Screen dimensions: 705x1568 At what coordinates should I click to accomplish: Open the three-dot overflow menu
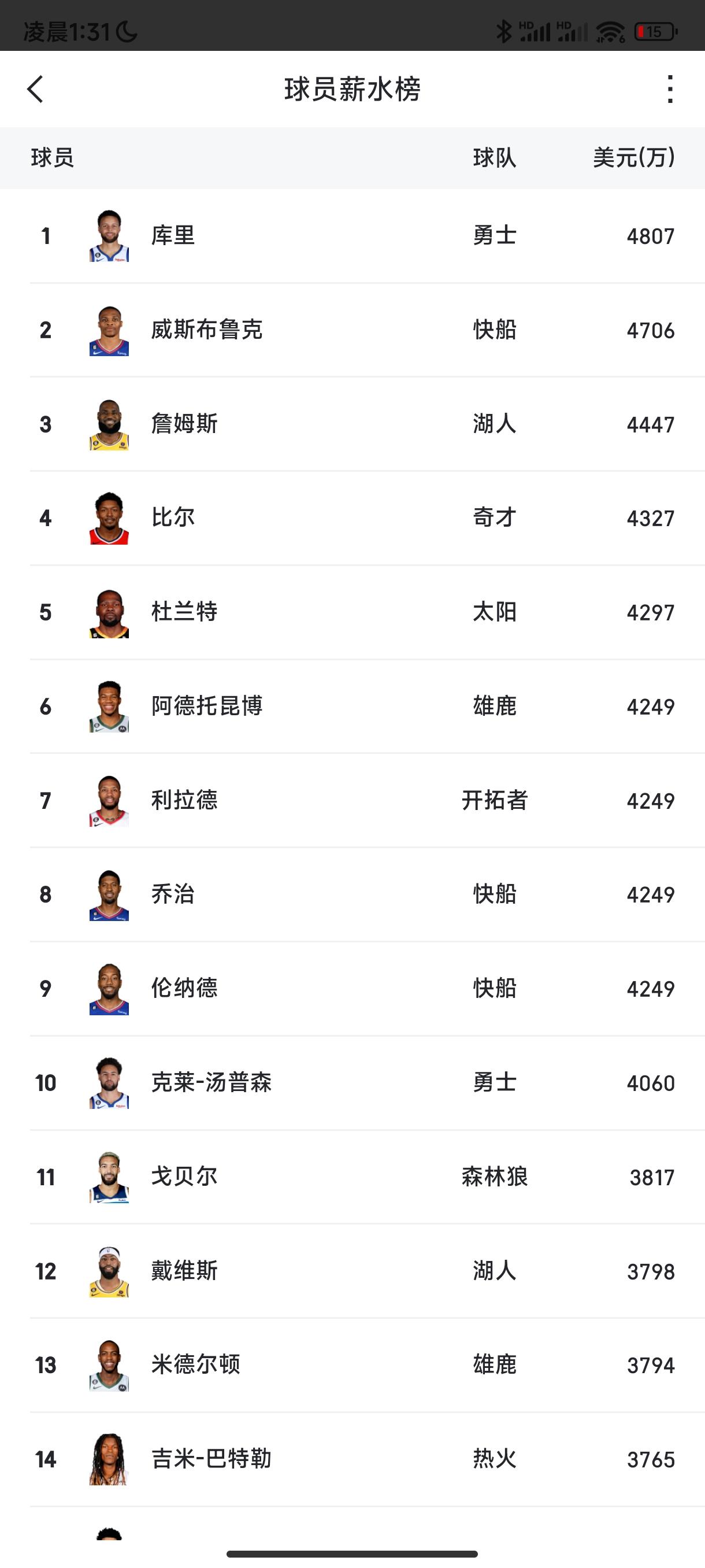pos(670,90)
